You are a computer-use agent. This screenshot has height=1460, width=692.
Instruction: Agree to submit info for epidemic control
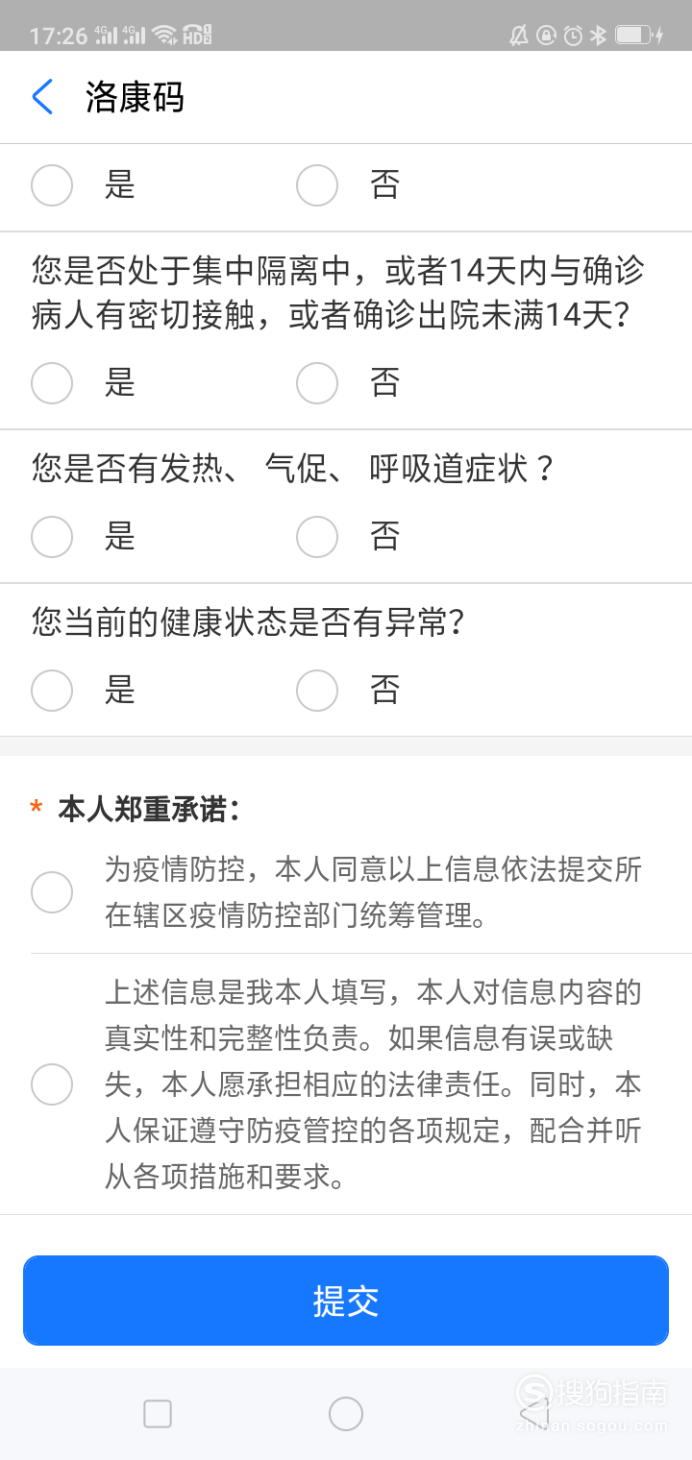[x=52, y=892]
